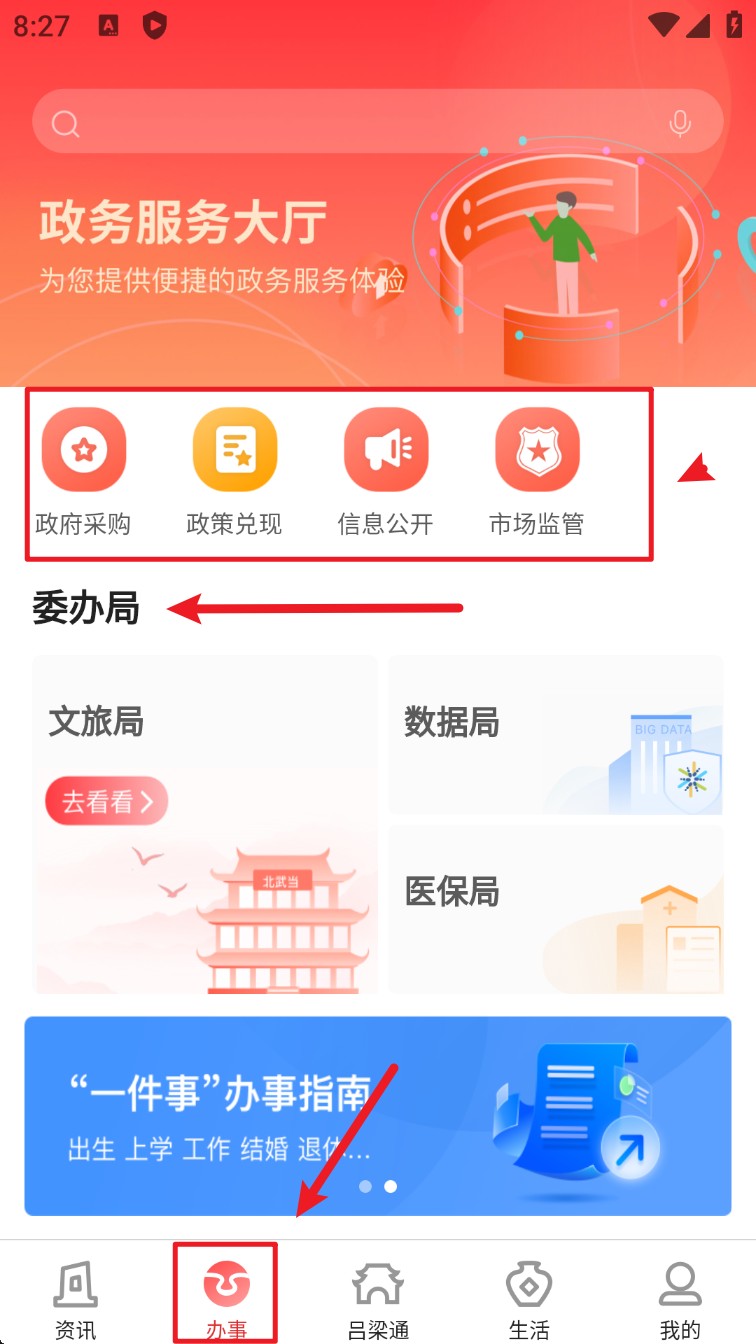This screenshot has width=756, height=1344.
Task: Tap the microphone voice search icon
Action: [x=680, y=123]
